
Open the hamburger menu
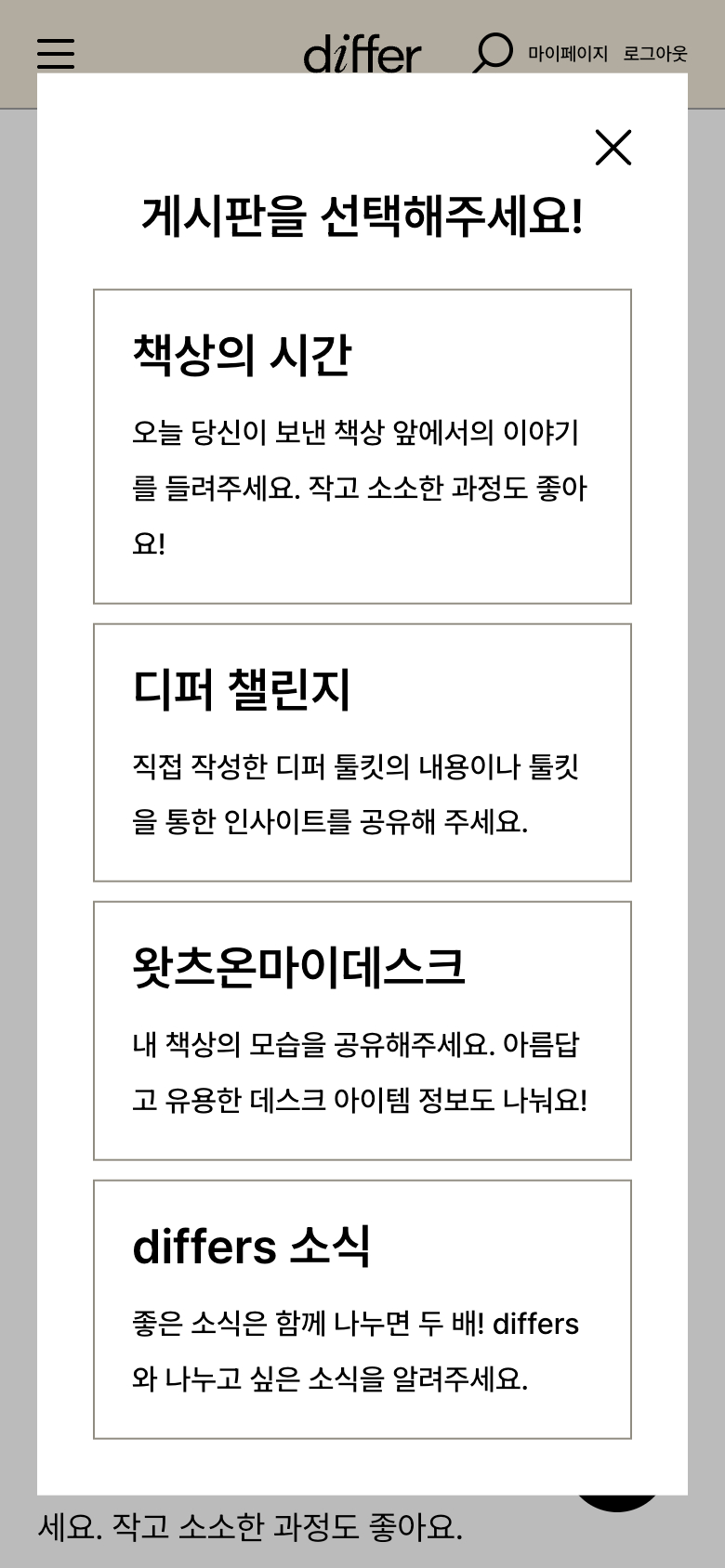point(56,53)
